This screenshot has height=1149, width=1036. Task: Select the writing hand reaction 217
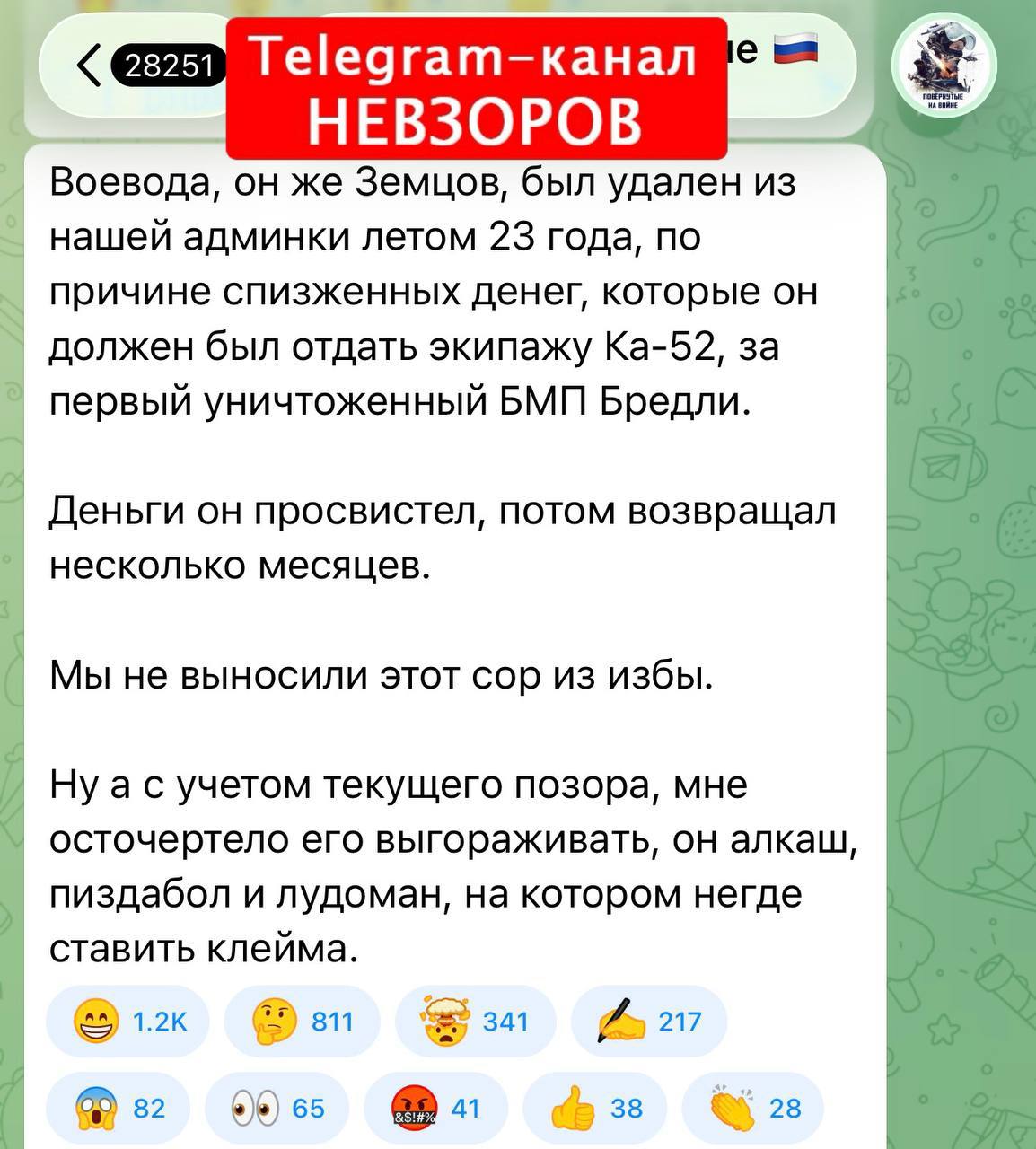click(x=649, y=1022)
